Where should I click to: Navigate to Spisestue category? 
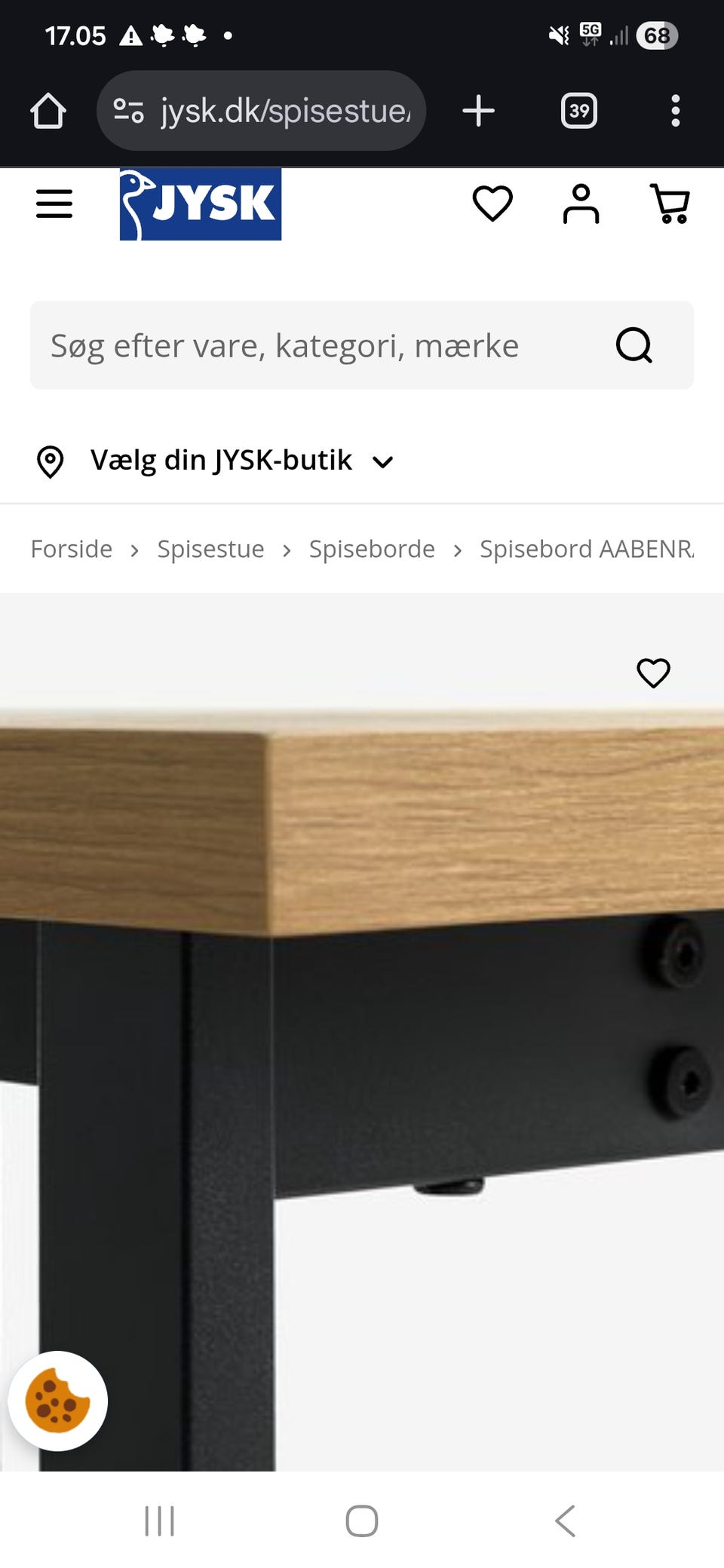point(211,548)
